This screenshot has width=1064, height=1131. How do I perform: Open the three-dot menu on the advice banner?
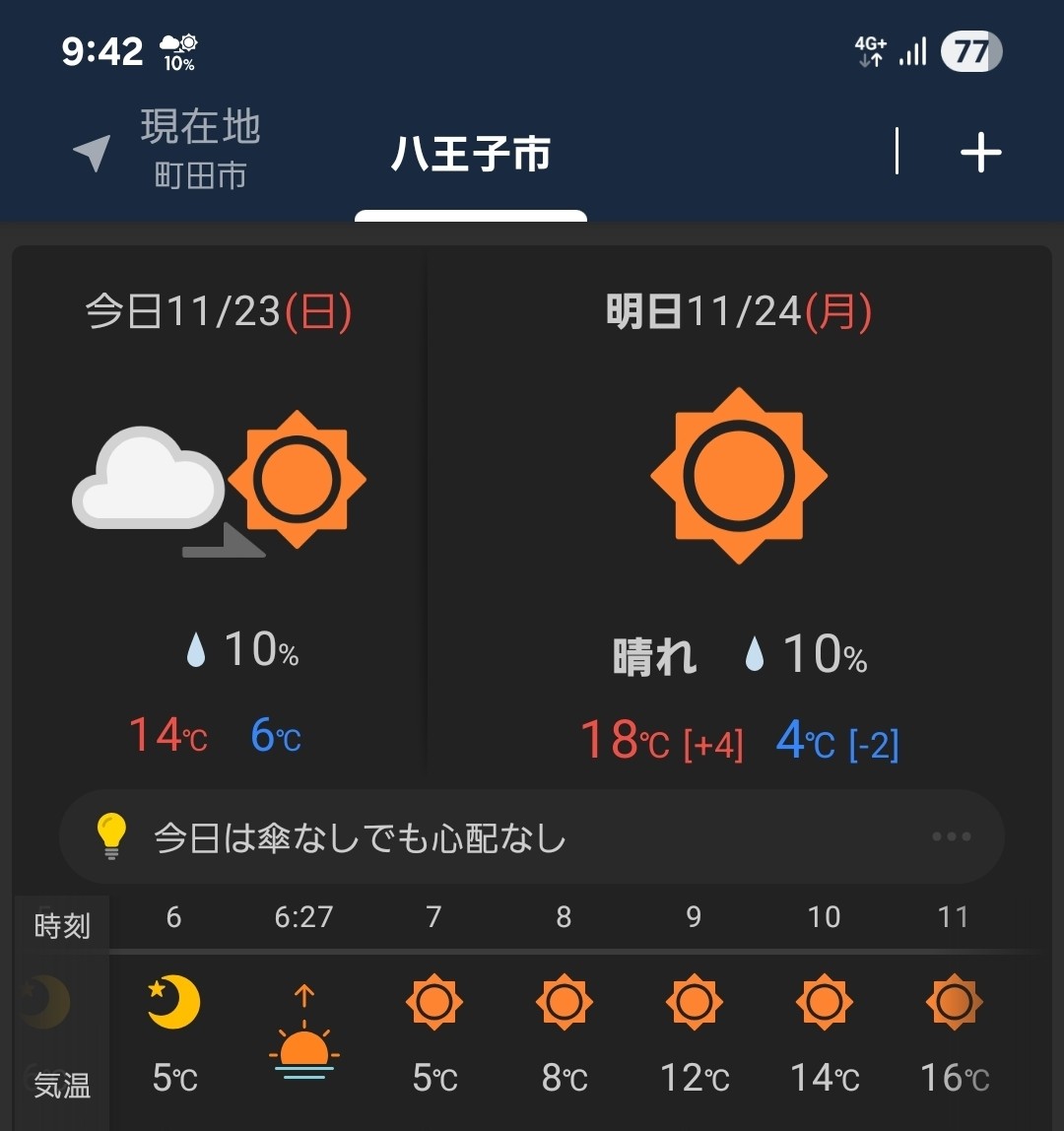click(x=952, y=837)
